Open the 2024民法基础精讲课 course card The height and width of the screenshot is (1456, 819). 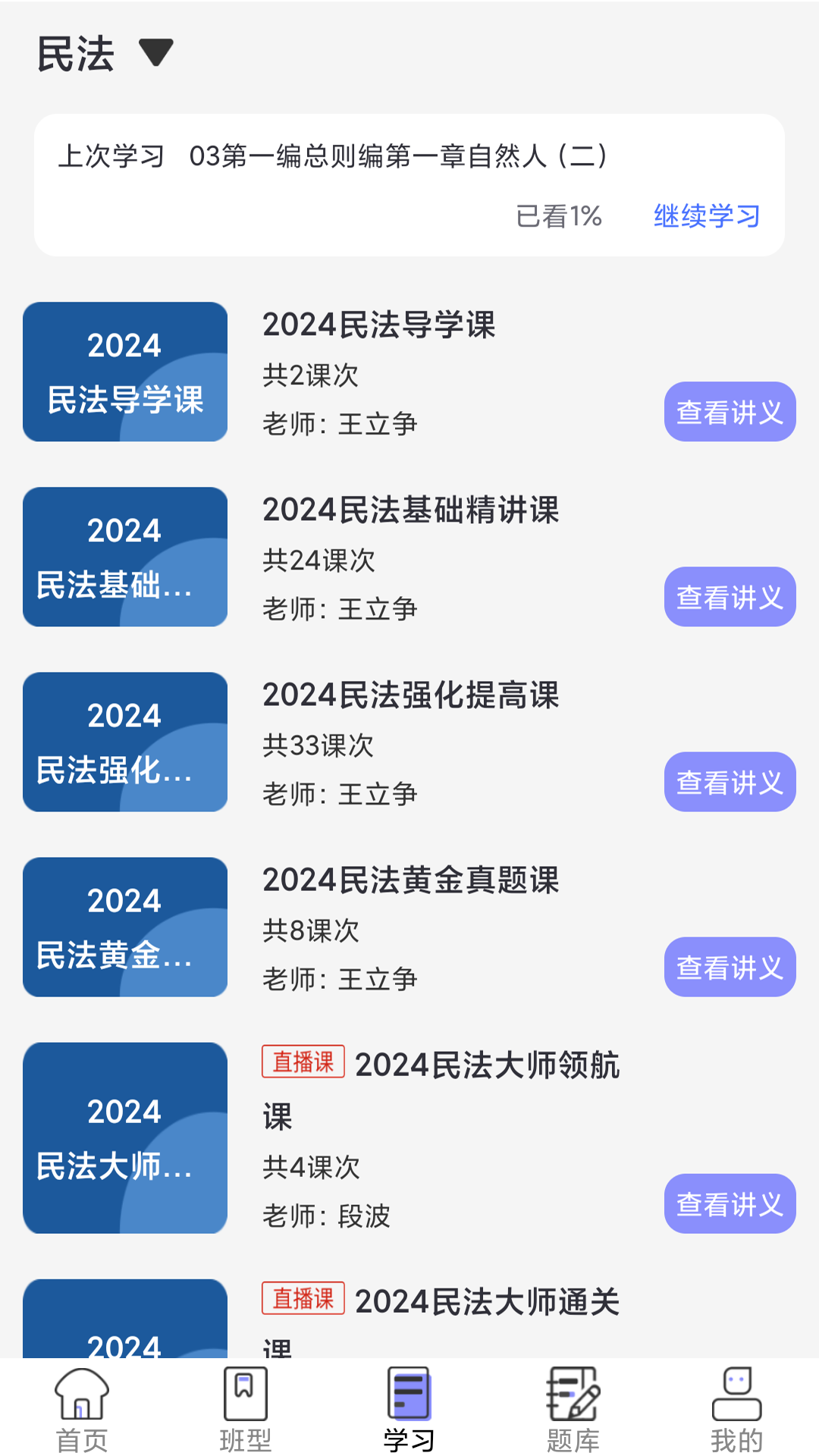click(x=125, y=557)
